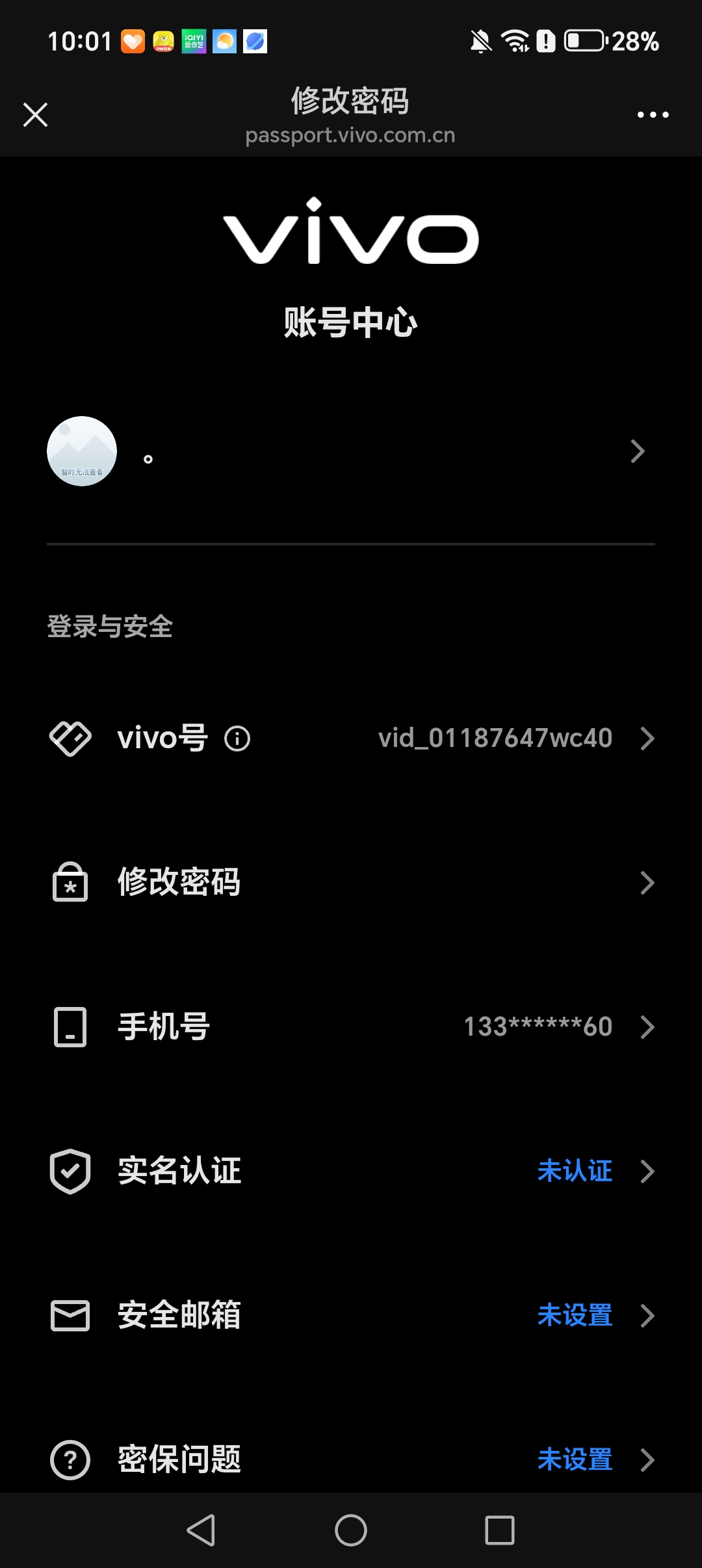
Task: Tap the question mark icon for 密保问题
Action: tap(69, 1459)
